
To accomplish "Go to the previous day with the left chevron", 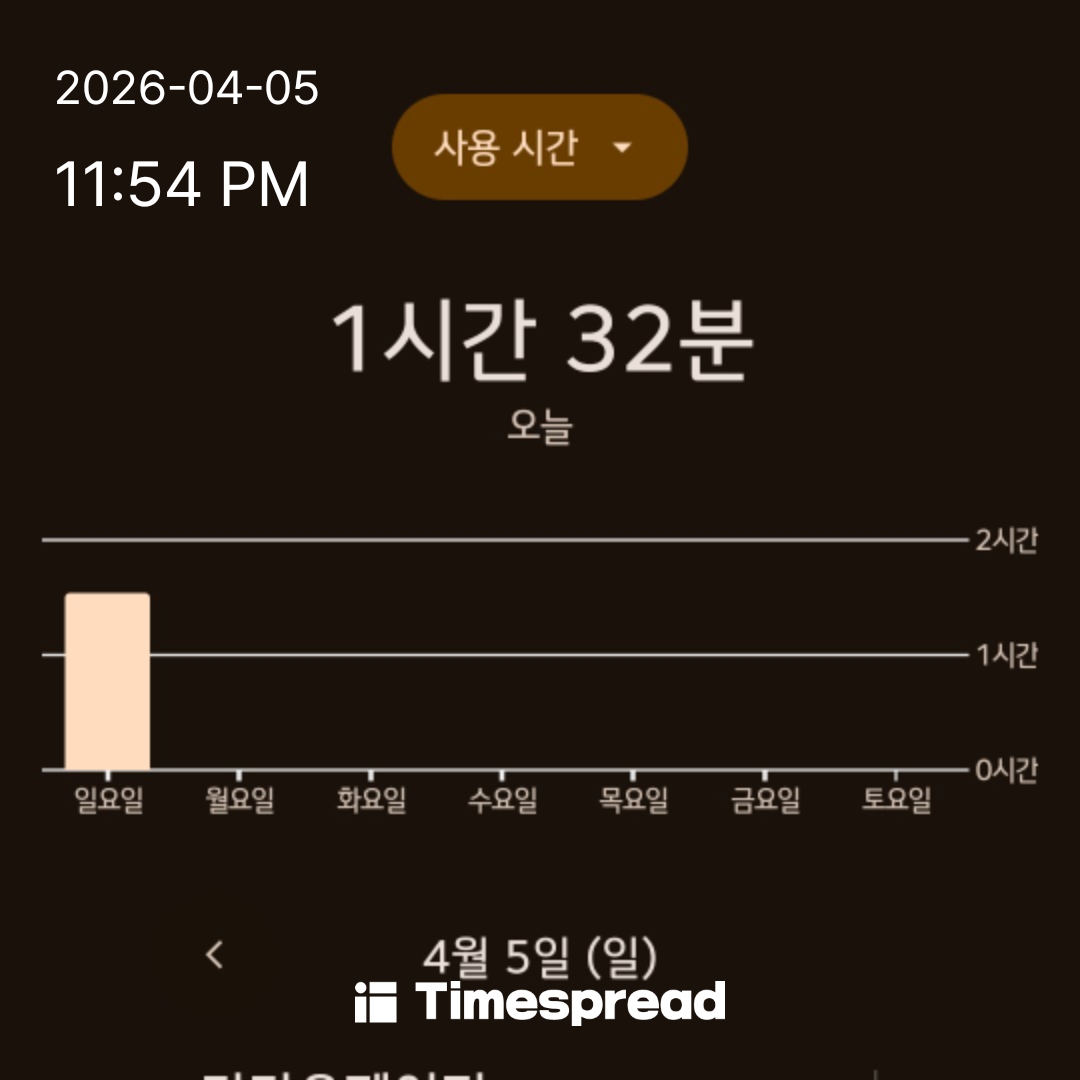I will pos(214,955).
